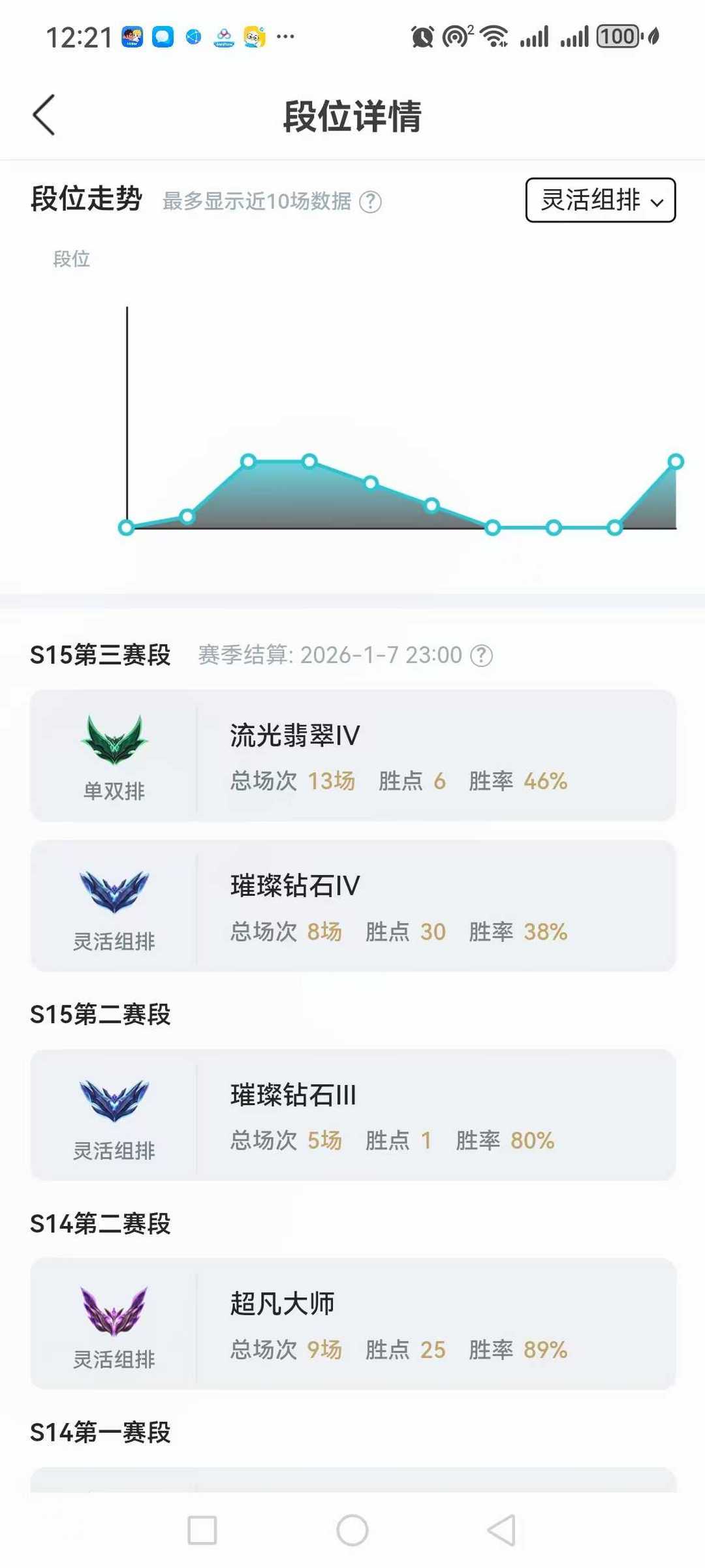This screenshot has width=705, height=1568.
Task: Show help for 赛季结算 date
Action: [482, 655]
